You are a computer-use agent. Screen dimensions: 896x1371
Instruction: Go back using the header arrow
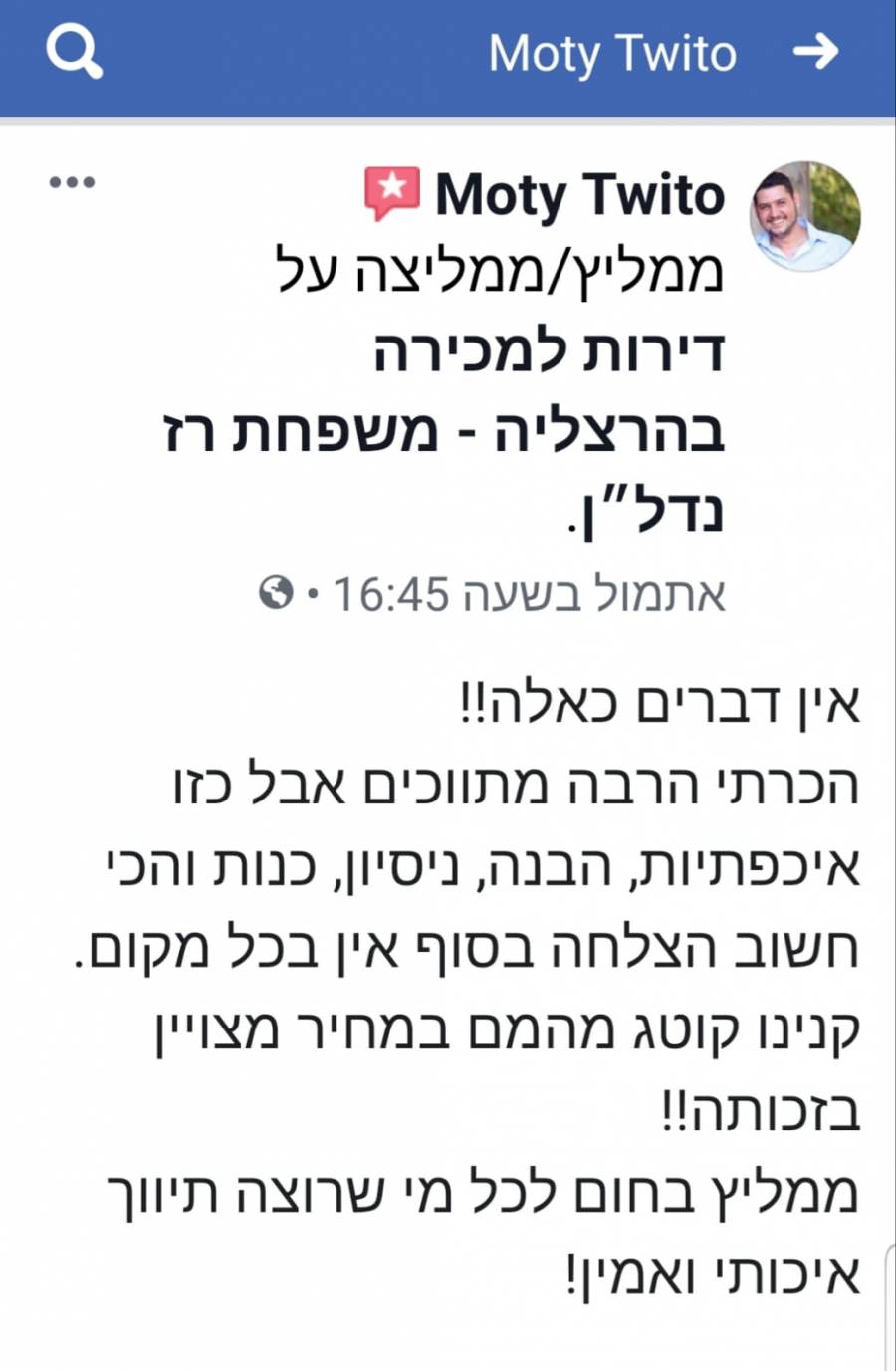pyautogui.click(x=815, y=52)
